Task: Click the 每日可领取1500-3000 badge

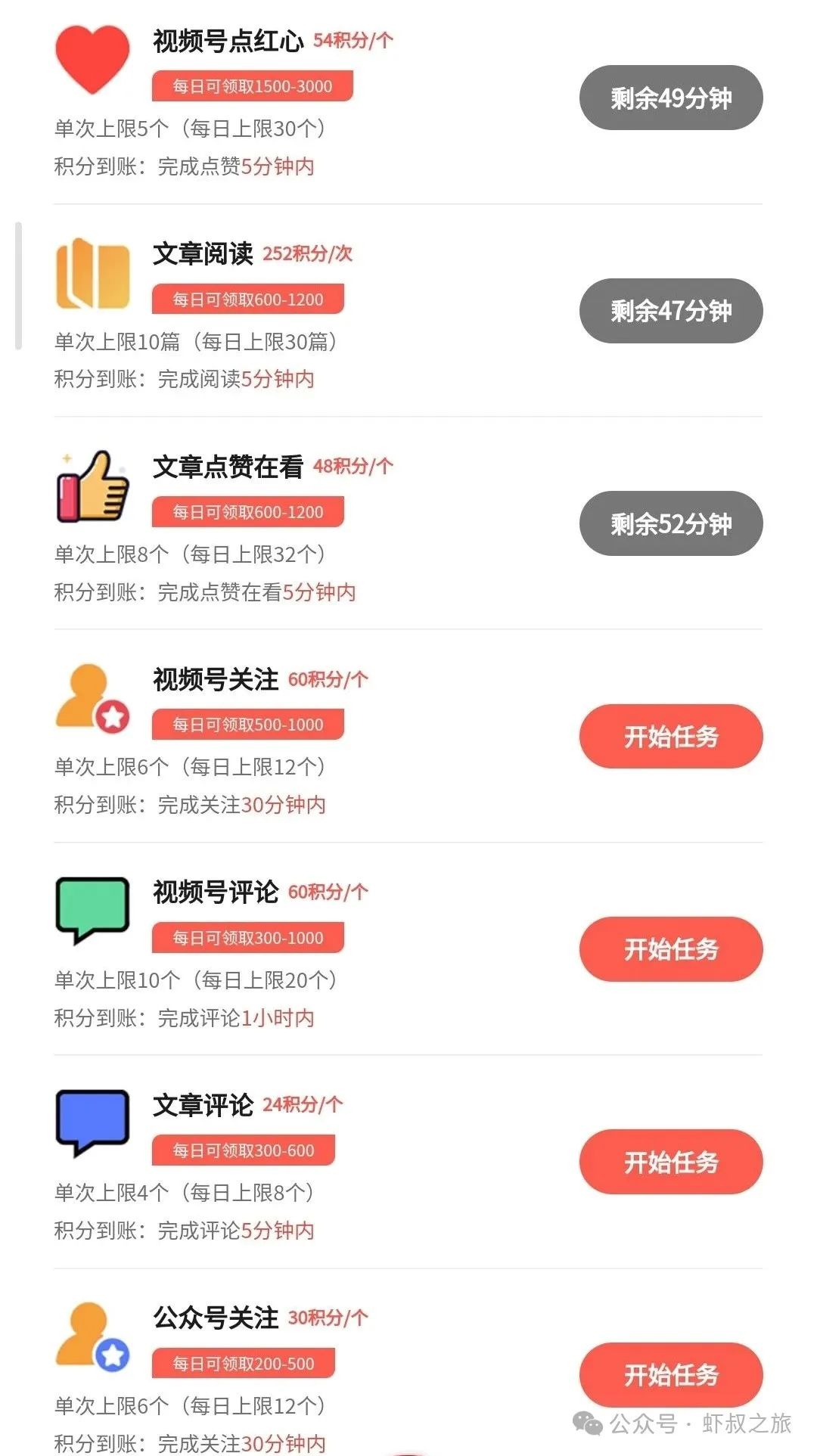Action: click(x=253, y=85)
